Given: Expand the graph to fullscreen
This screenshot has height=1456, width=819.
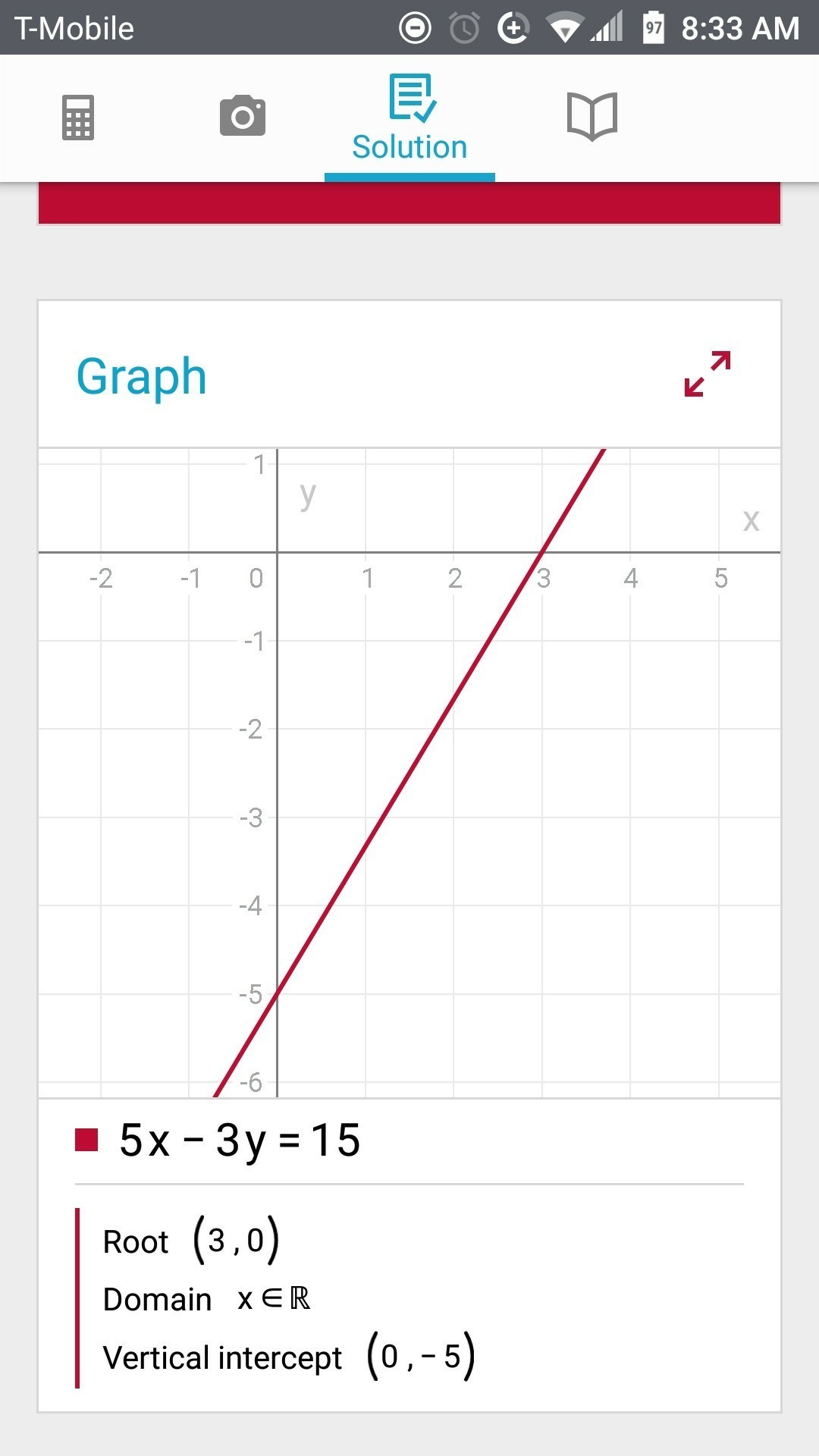Looking at the screenshot, I should 707,374.
